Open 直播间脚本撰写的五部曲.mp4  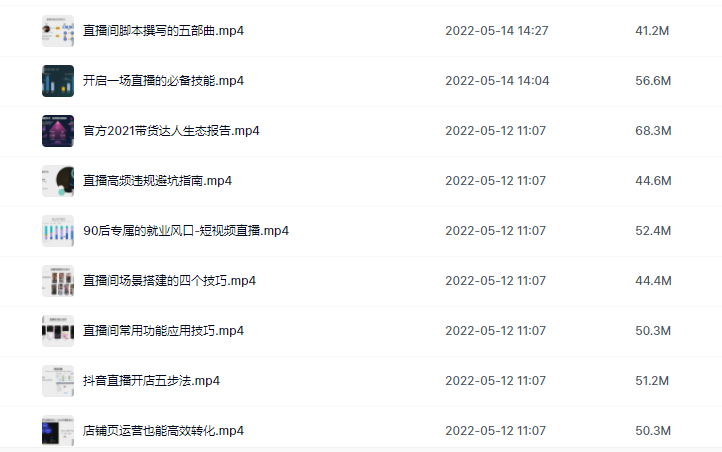click(x=163, y=31)
